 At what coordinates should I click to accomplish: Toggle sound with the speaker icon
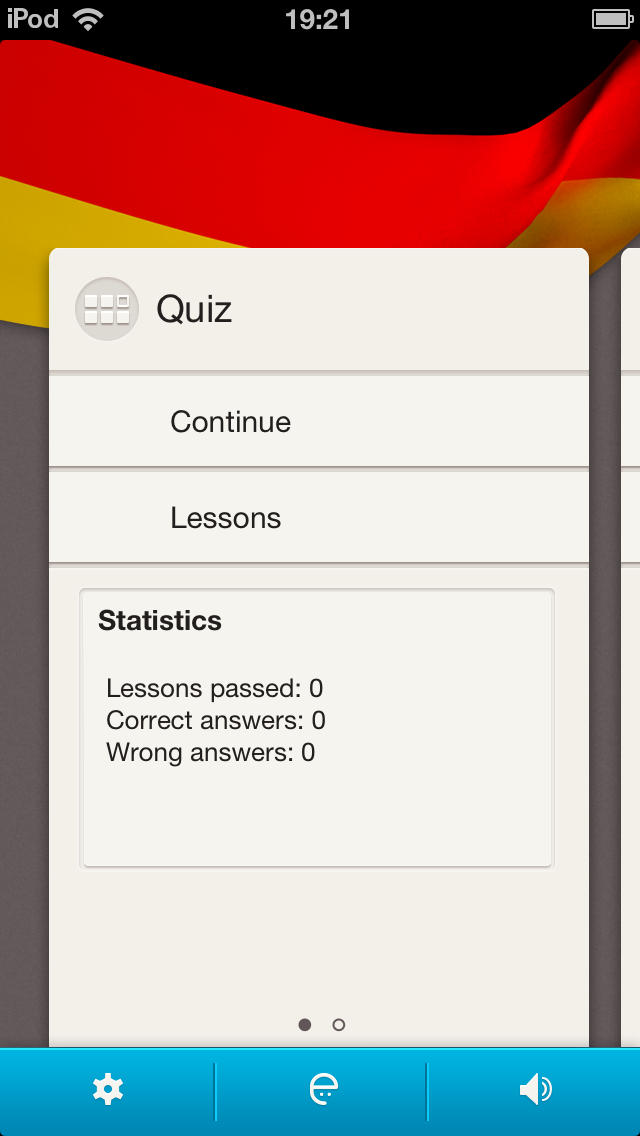[x=536, y=1090]
